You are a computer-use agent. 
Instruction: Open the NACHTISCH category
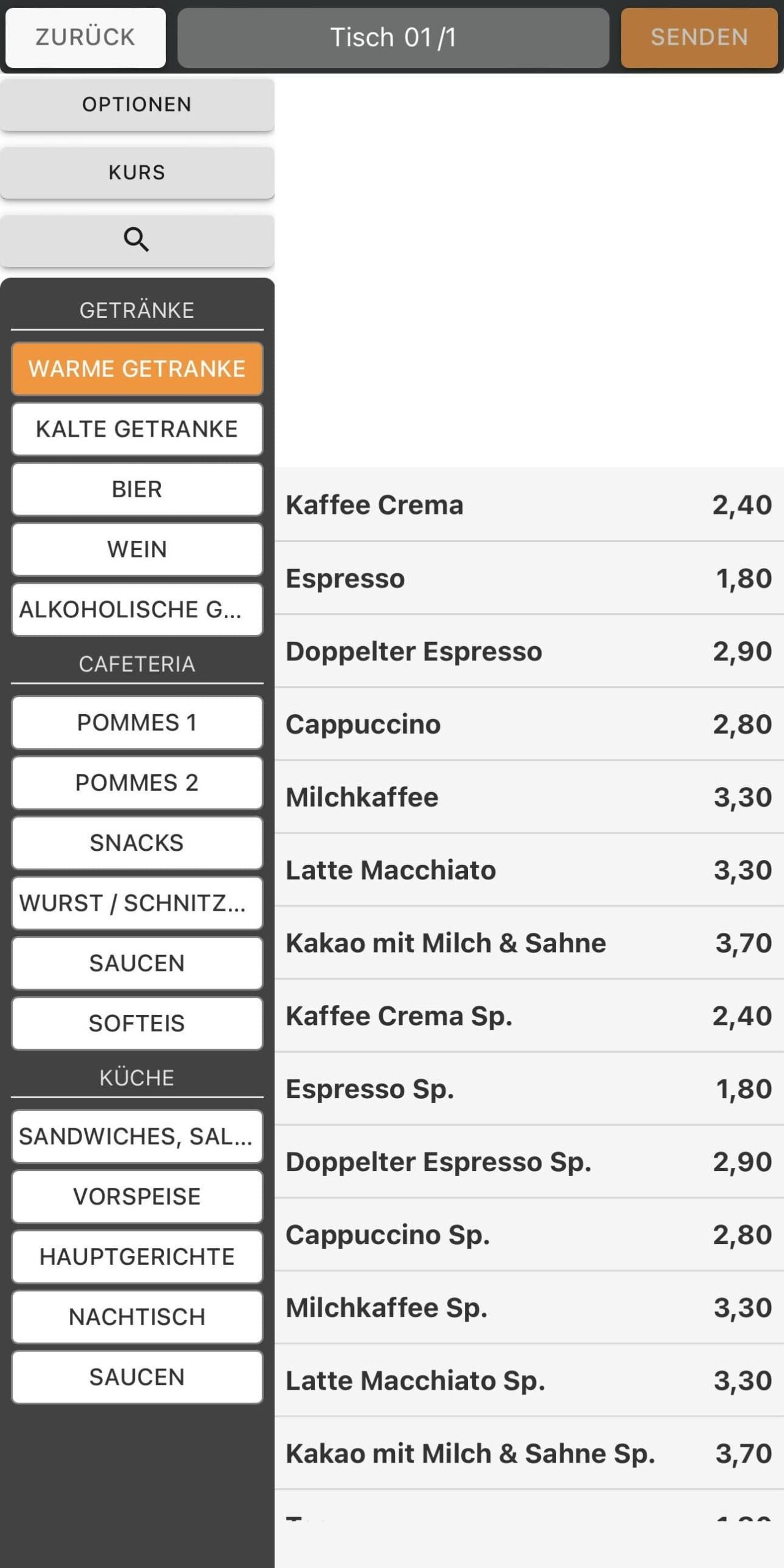pyautogui.click(x=137, y=1316)
